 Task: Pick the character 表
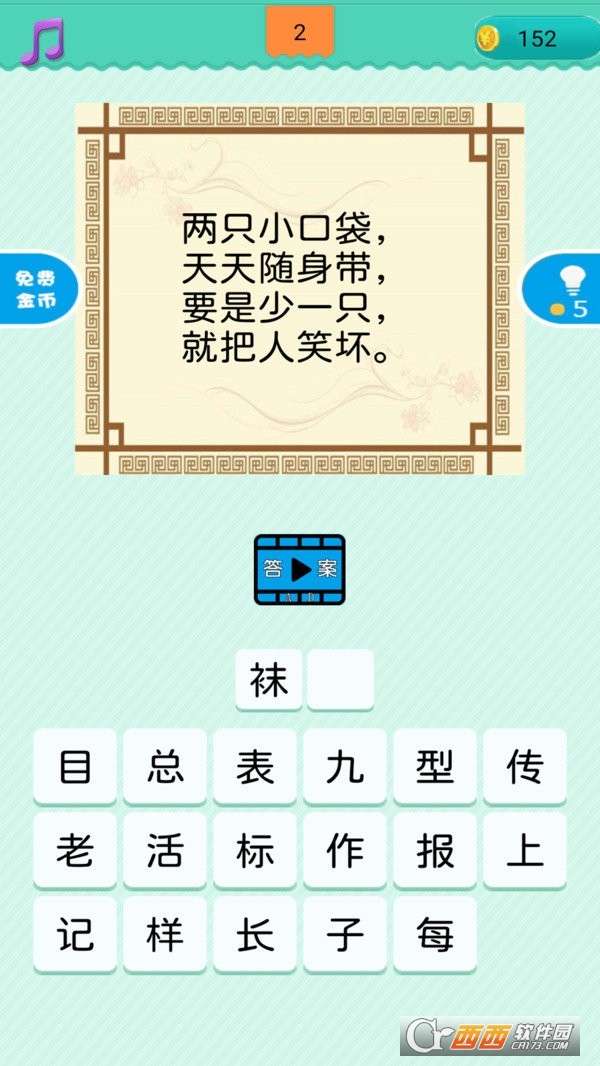pos(255,767)
